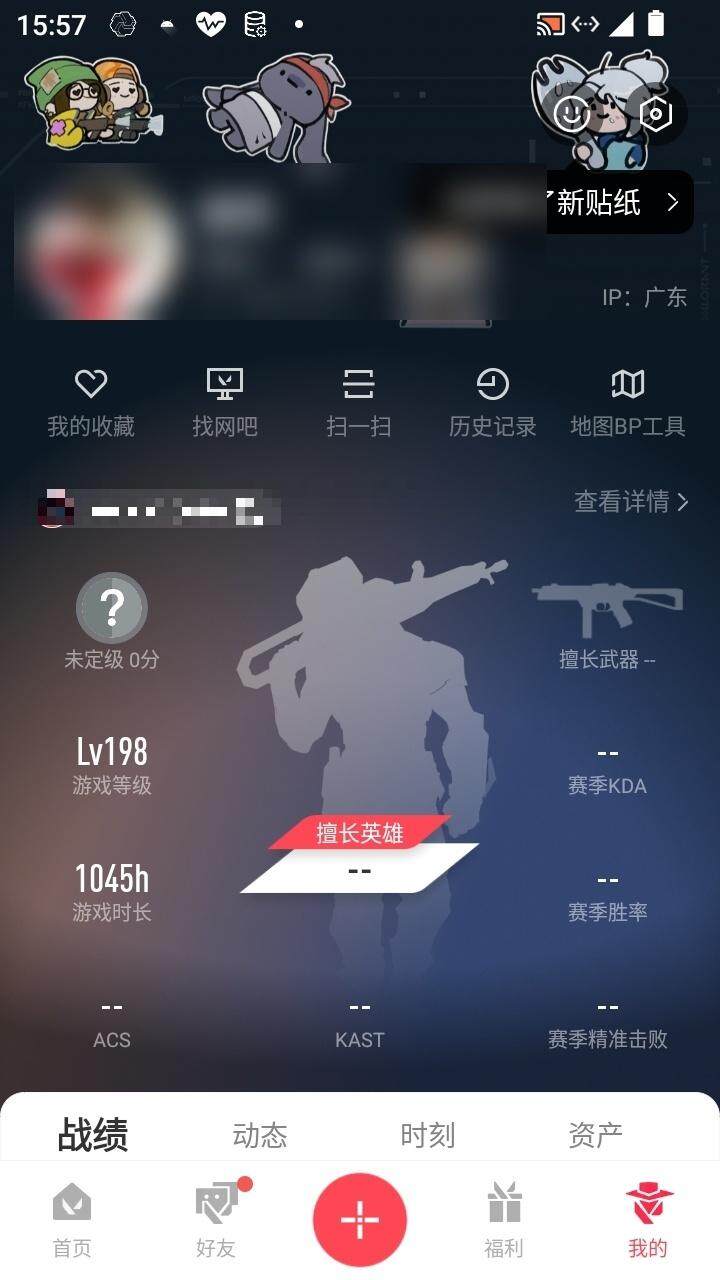The width and height of the screenshot is (720, 1280).
Task: Open 我的收藏 favorites
Action: point(91,402)
